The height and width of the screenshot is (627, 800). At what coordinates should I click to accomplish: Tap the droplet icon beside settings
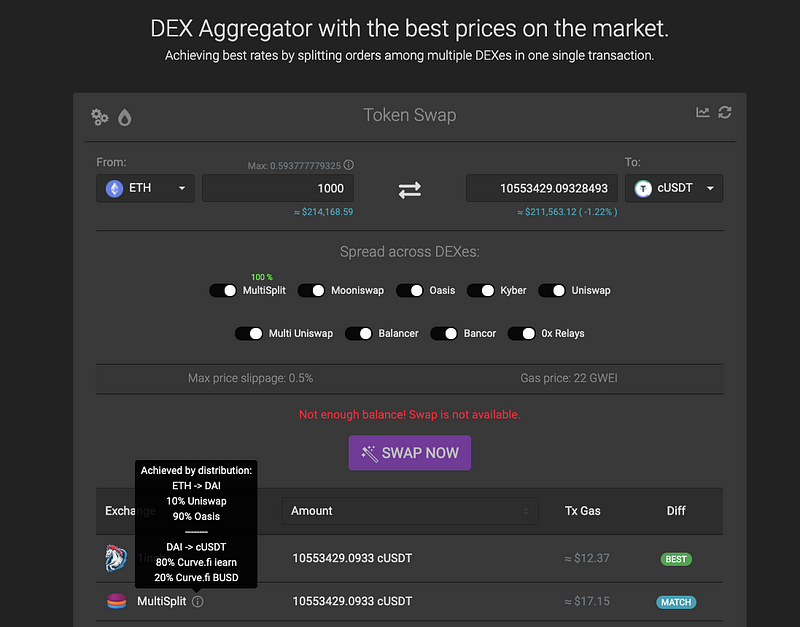[x=124, y=117]
